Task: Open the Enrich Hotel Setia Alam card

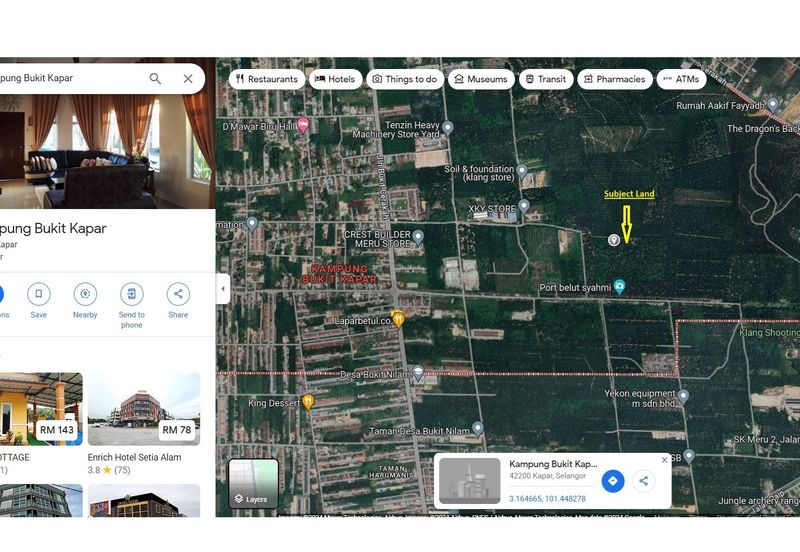Action: pos(144,410)
